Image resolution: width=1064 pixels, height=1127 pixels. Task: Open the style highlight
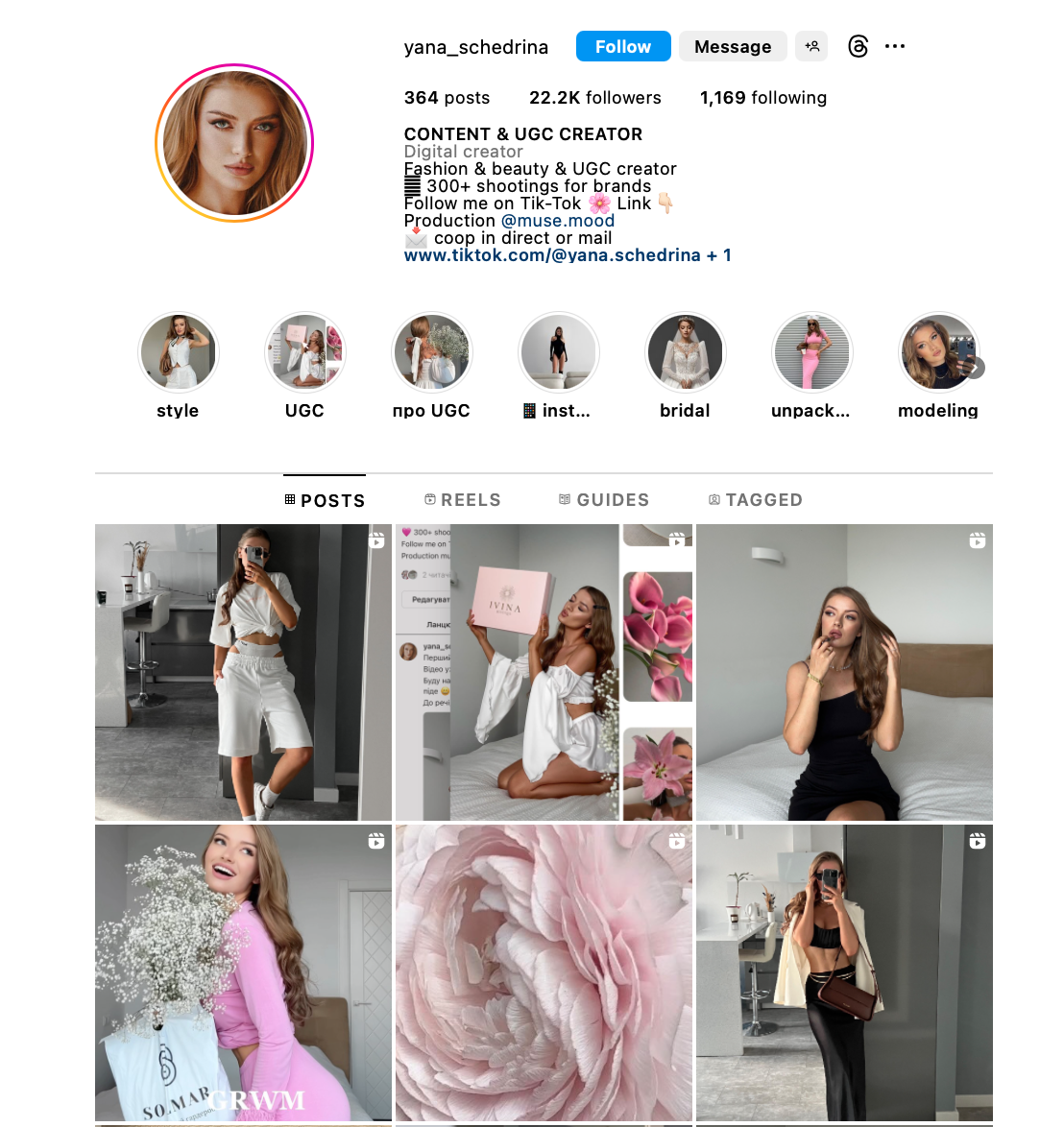tap(179, 366)
